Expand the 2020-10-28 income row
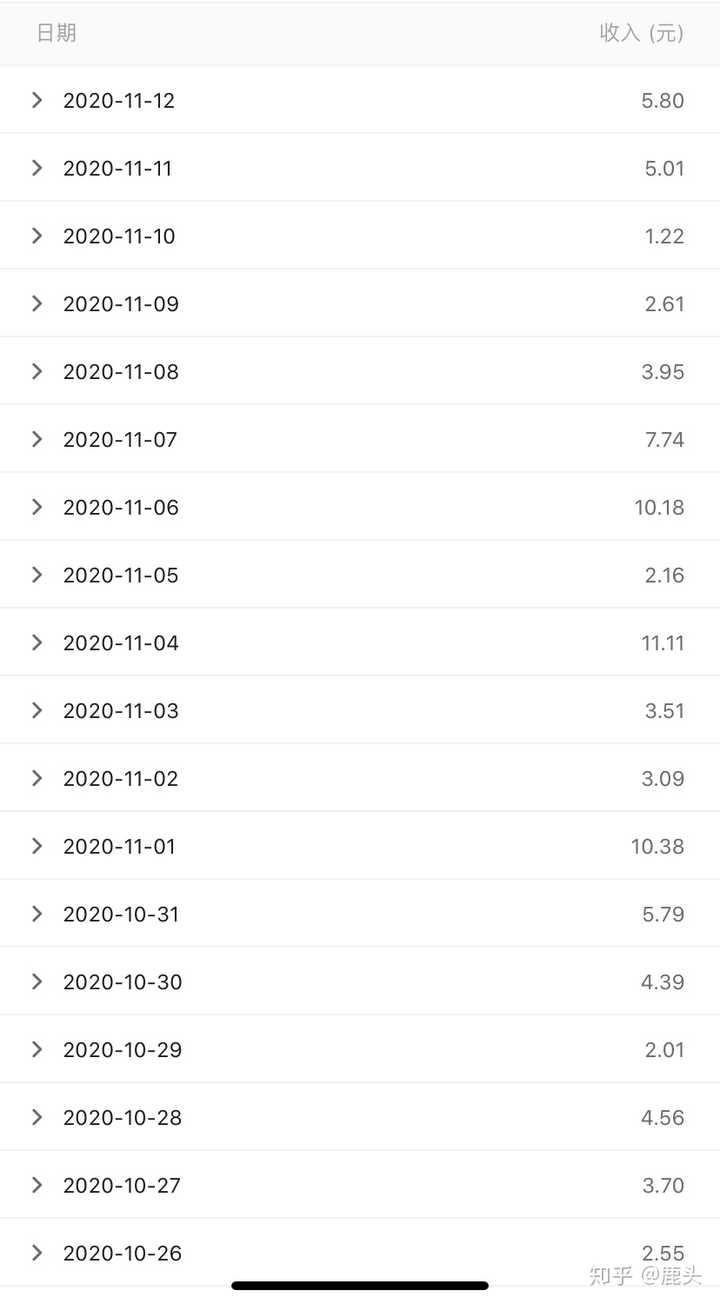Image resolution: width=720 pixels, height=1304 pixels. [x=37, y=1117]
